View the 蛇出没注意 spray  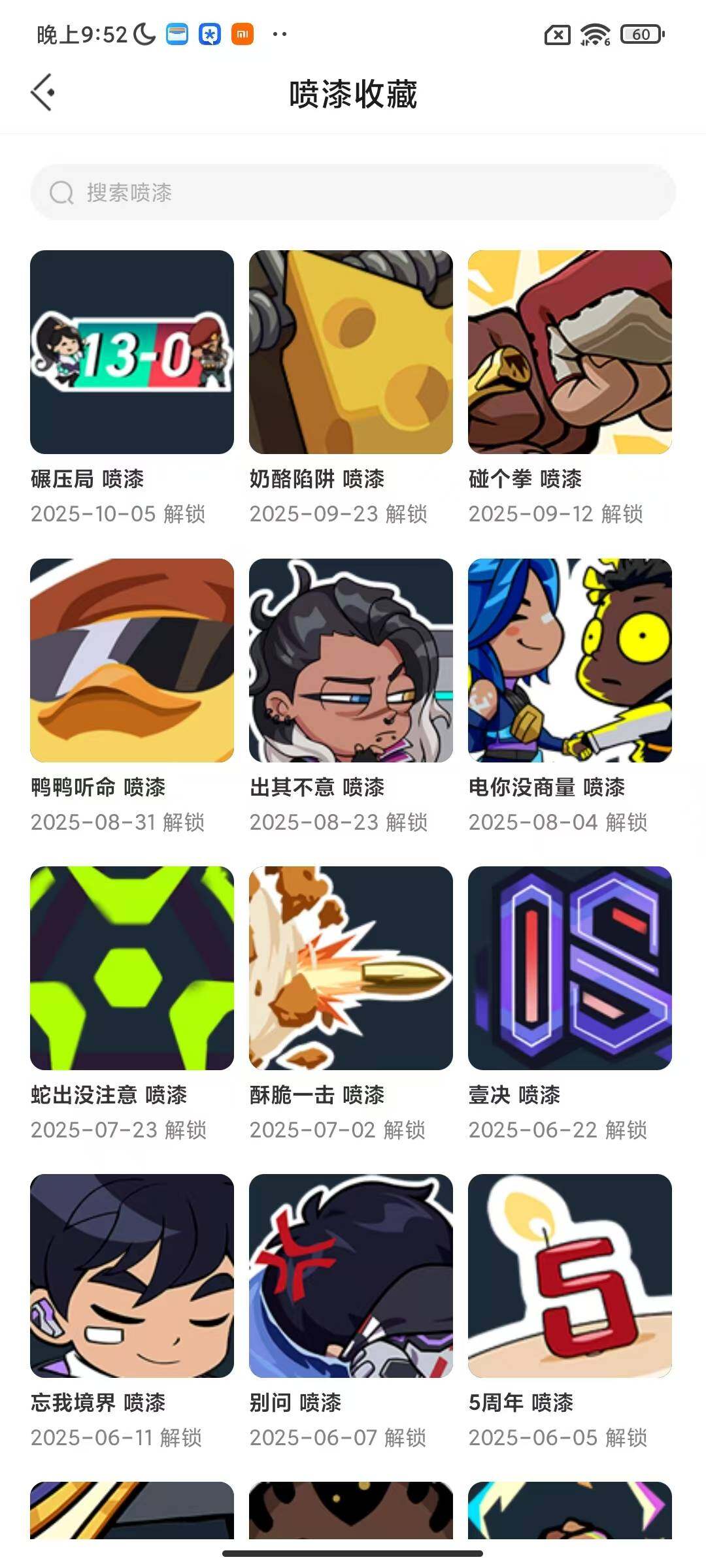point(132,968)
